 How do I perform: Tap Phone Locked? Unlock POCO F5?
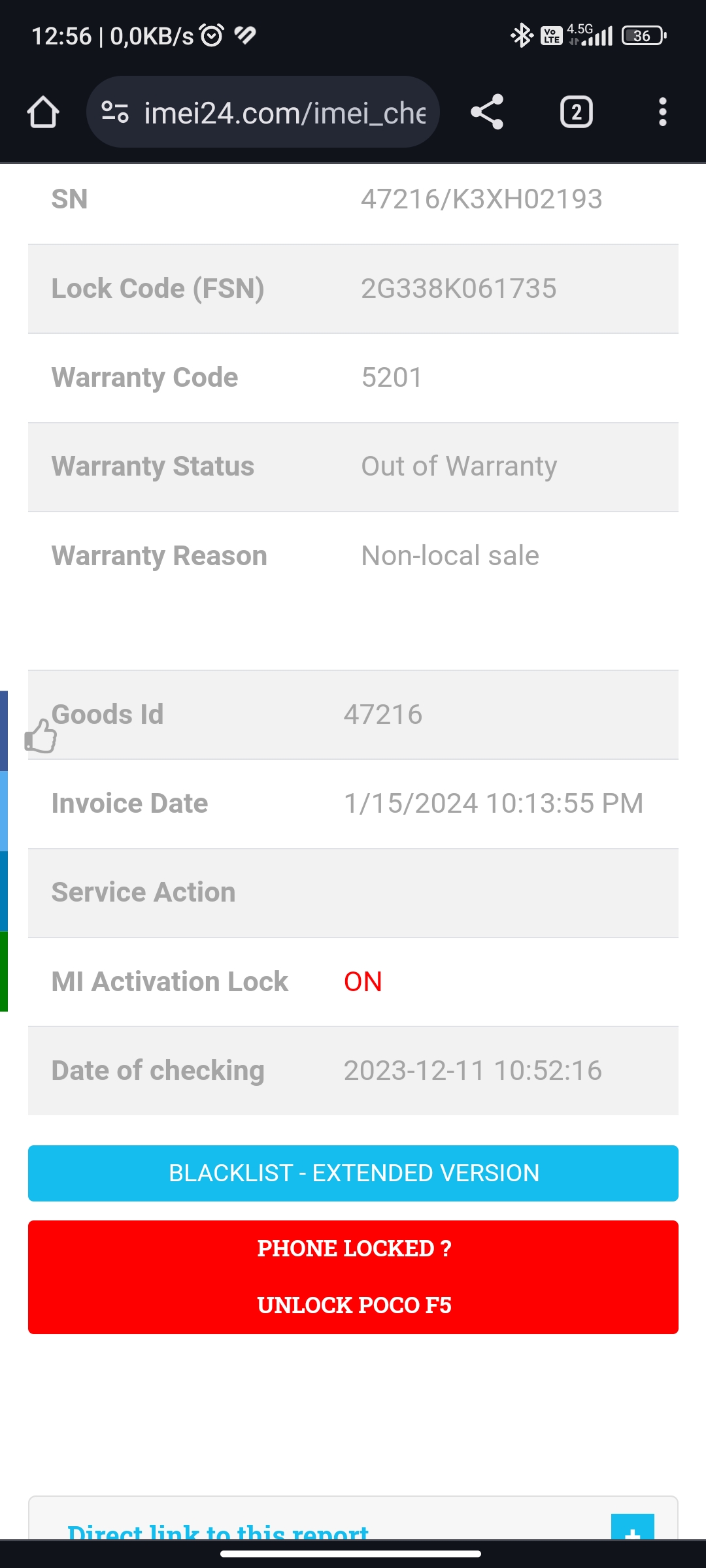(x=353, y=1277)
